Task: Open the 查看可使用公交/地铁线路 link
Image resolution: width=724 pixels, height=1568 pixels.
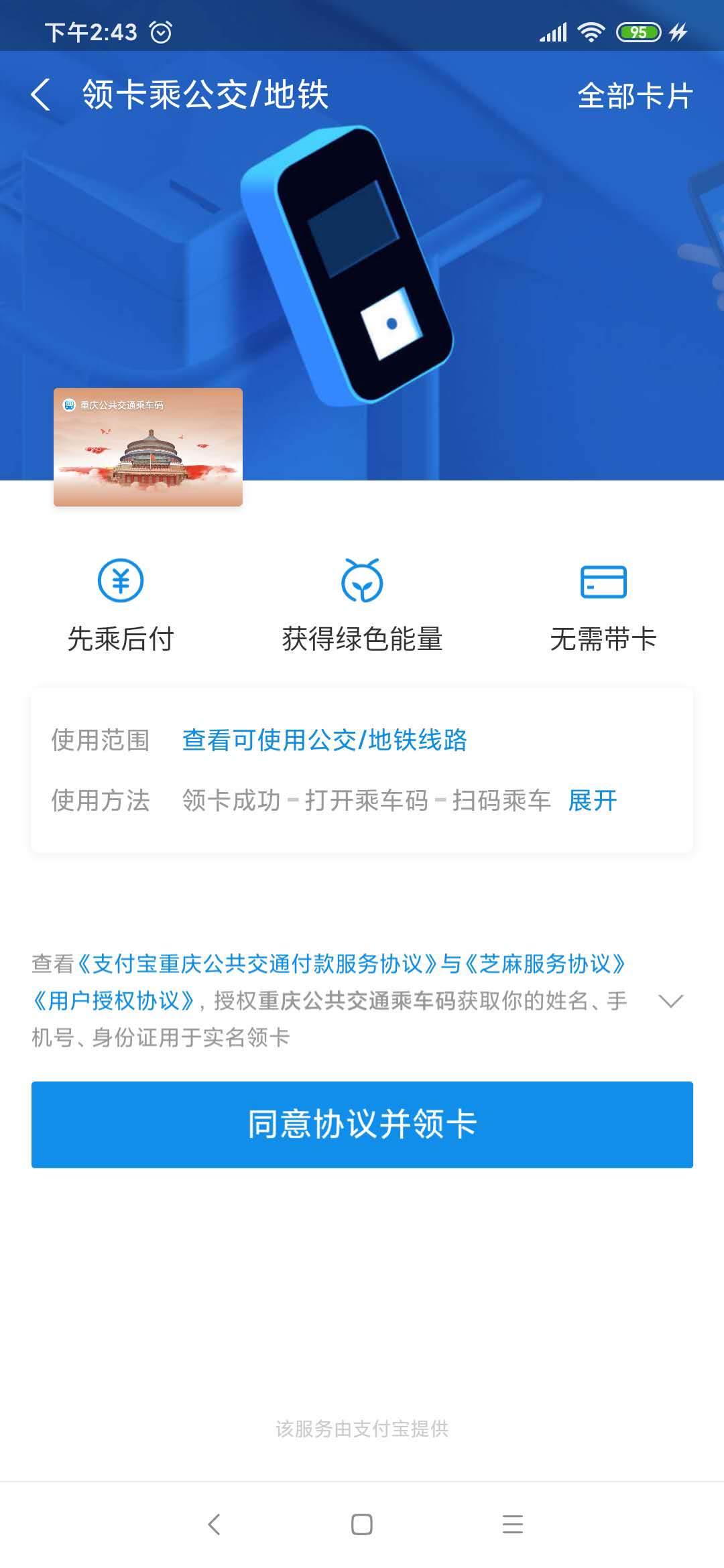Action: point(324,740)
